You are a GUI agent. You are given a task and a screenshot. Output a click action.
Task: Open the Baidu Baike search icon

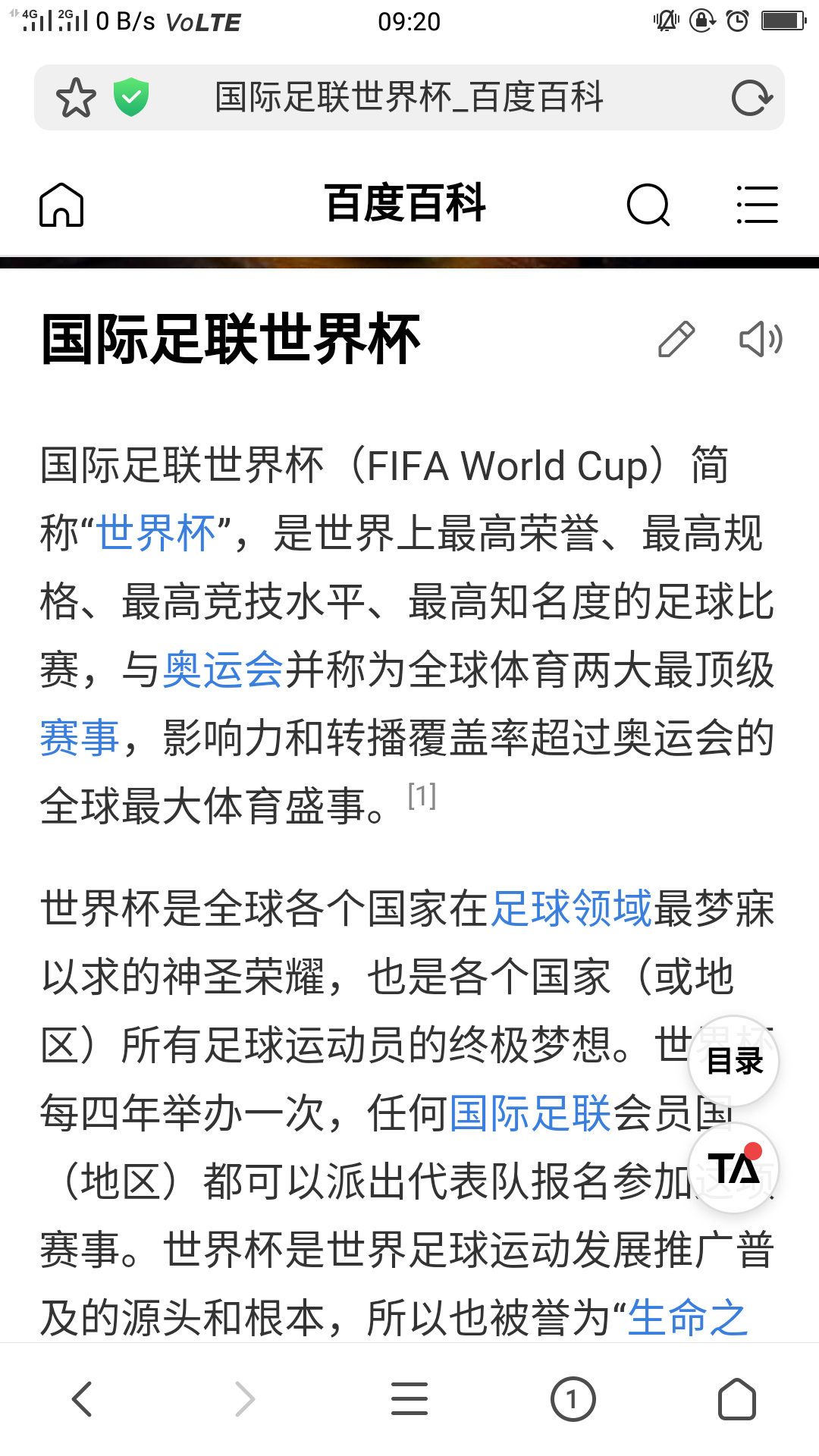click(x=648, y=205)
